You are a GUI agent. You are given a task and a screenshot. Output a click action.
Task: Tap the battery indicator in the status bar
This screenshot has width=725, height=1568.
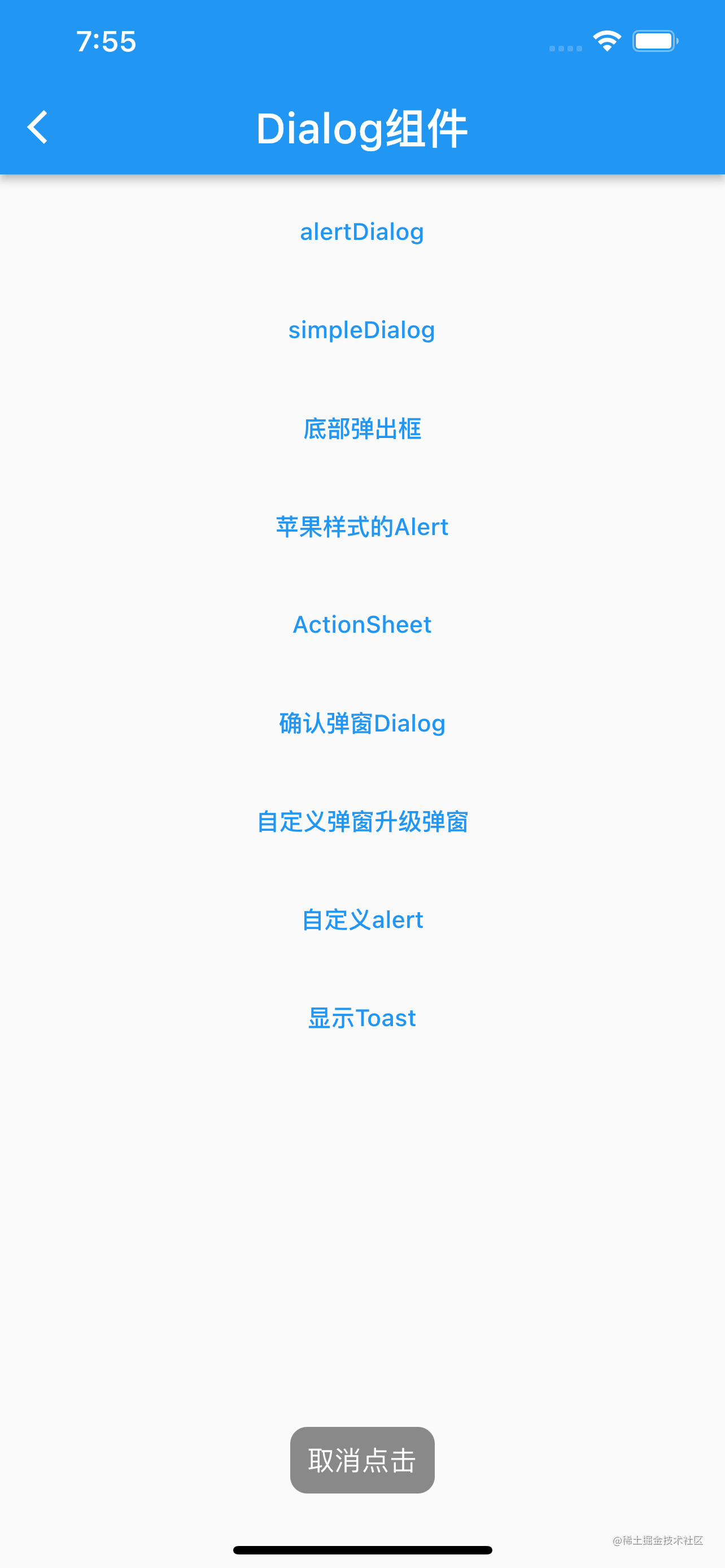[x=654, y=40]
